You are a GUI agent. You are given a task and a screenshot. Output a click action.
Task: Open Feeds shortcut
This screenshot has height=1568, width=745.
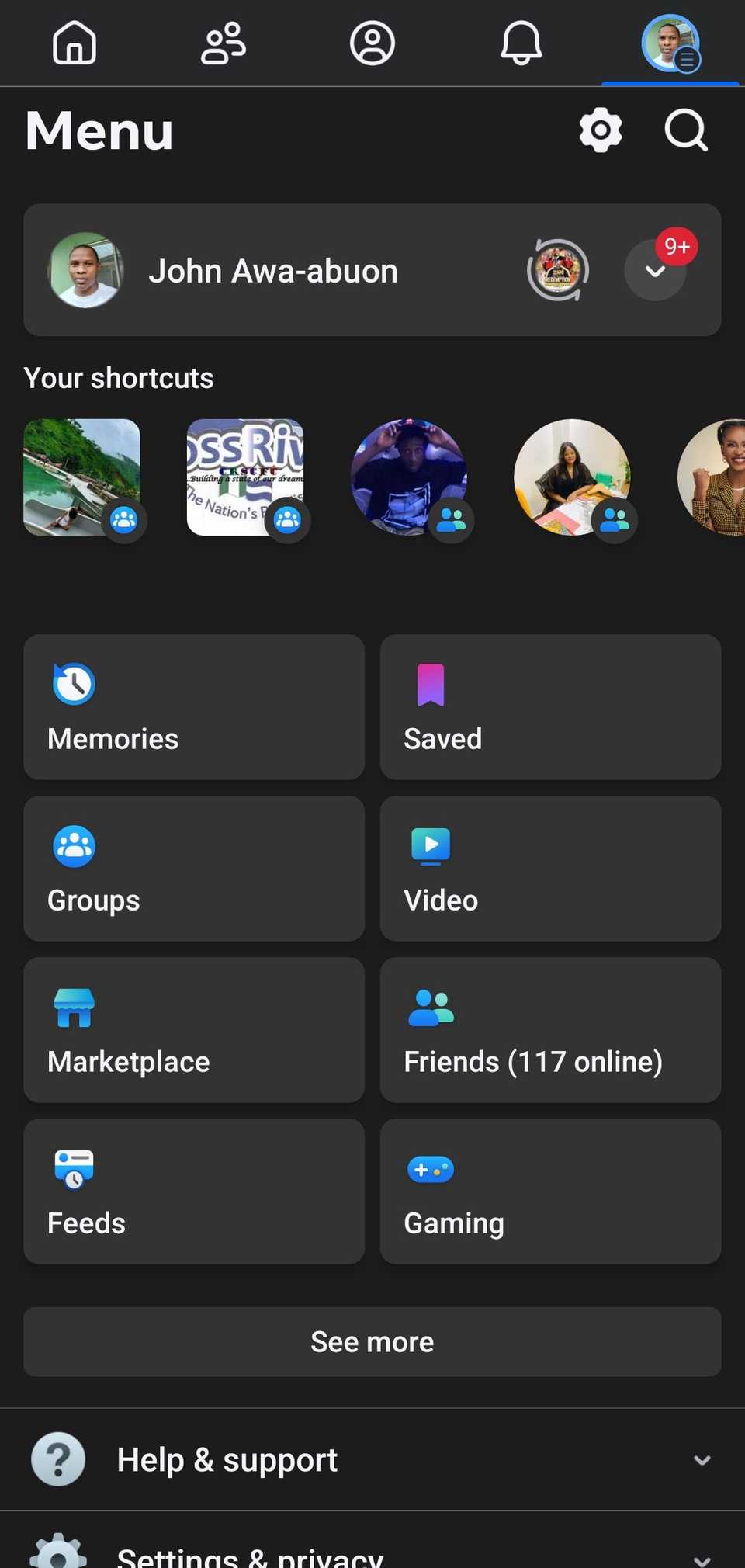point(193,1192)
